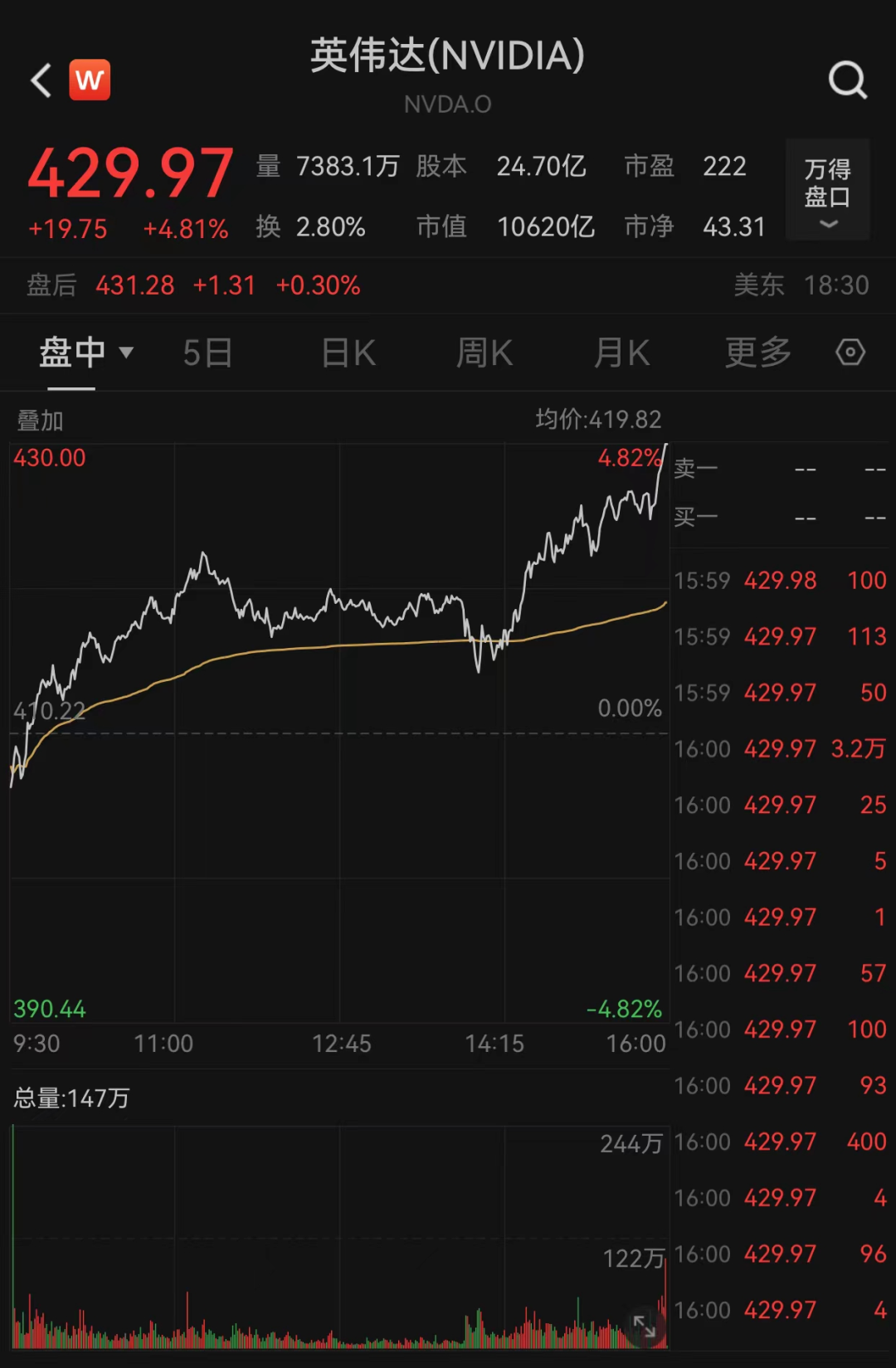Image resolution: width=896 pixels, height=1368 pixels.
Task: Open the 更多 chart options
Action: [757, 353]
